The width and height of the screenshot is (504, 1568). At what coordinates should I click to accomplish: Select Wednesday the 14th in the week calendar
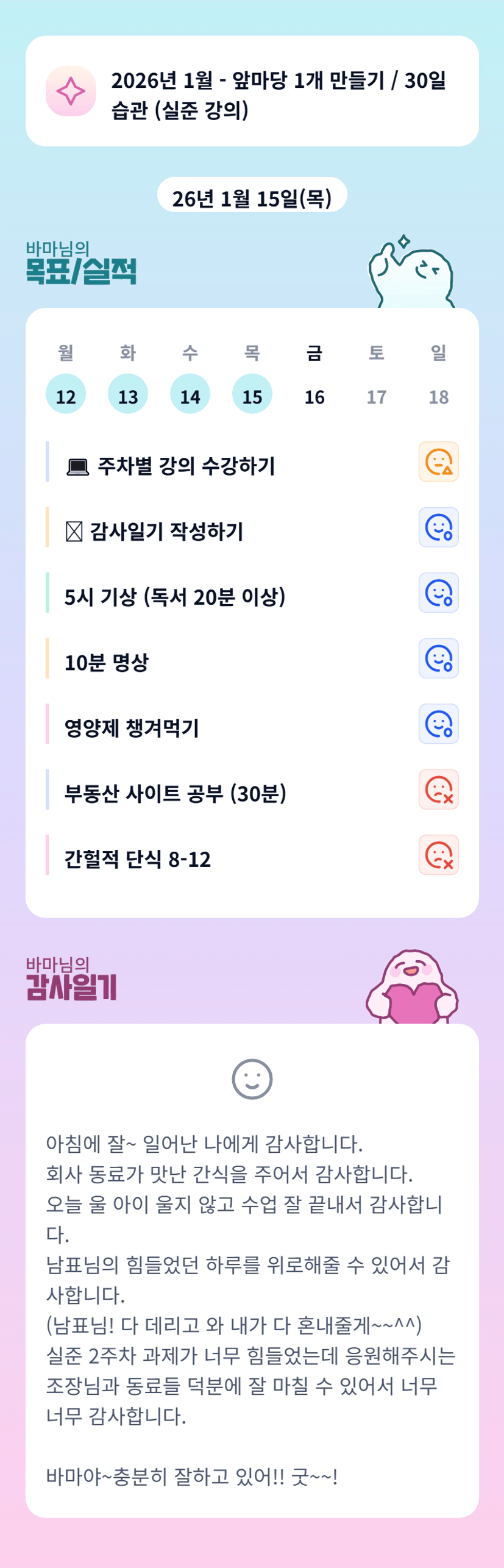[190, 394]
